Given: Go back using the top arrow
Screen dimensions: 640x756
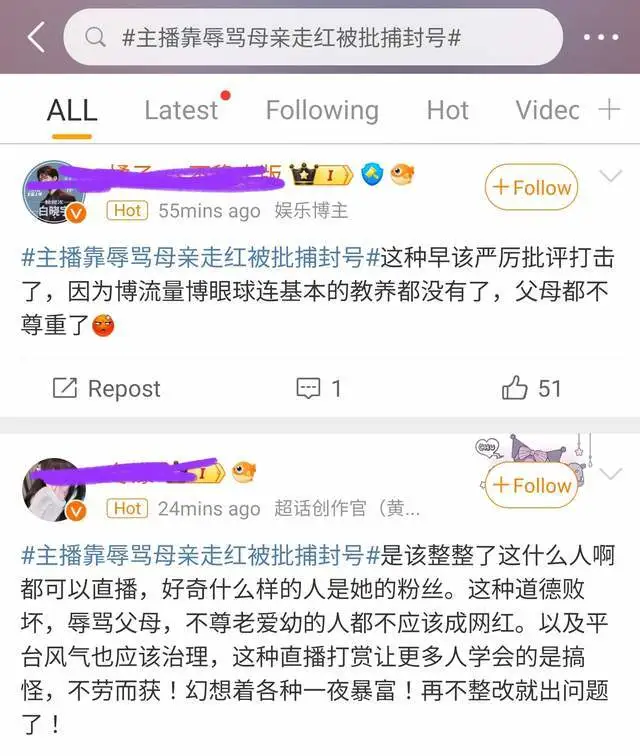Looking at the screenshot, I should pos(37,38).
